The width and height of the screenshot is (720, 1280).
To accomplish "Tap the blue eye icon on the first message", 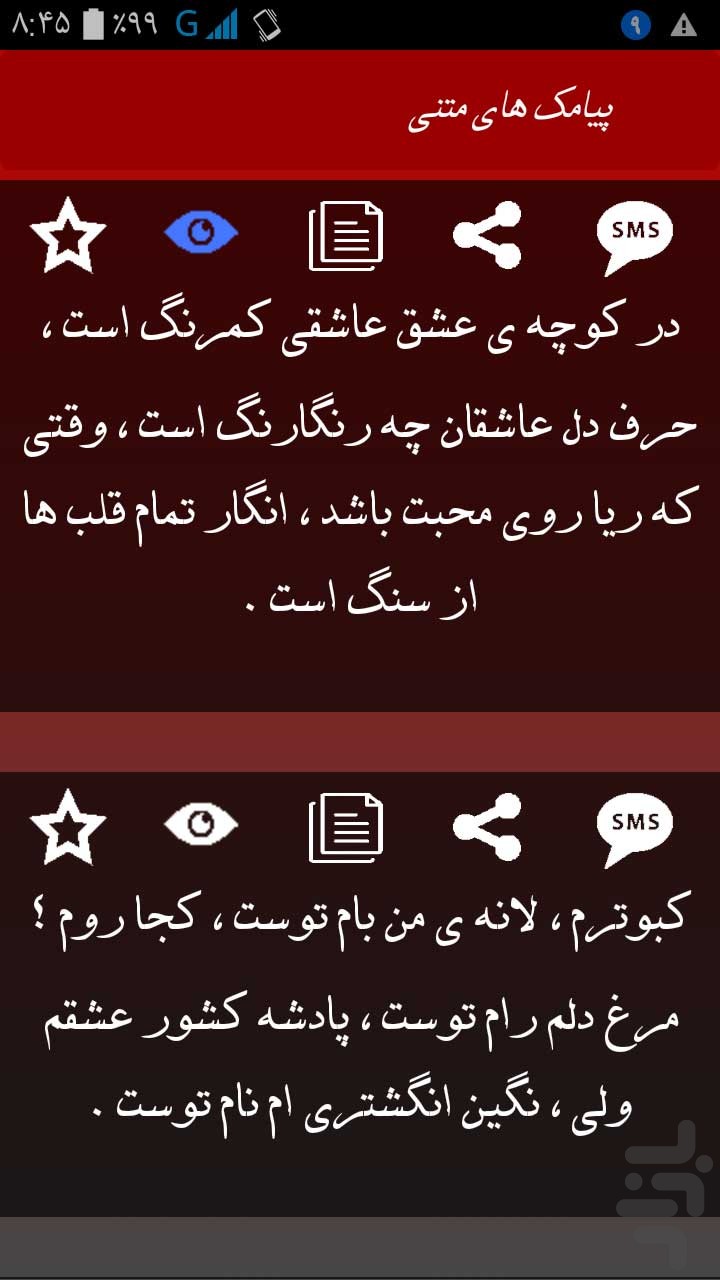I will click(x=201, y=234).
